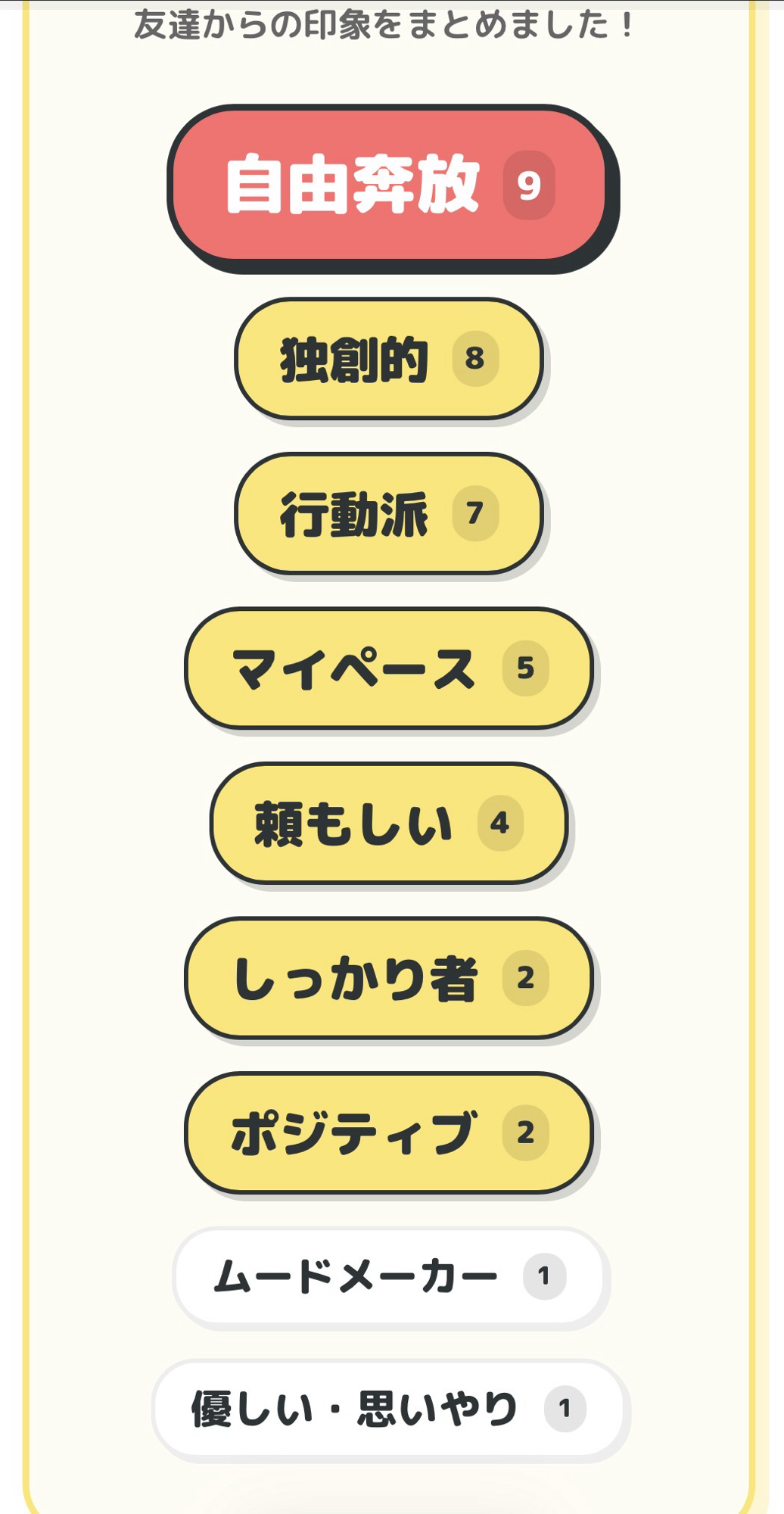Open the ポジティブ chip
Screen dimensions: 784x1514
click(388, 1132)
